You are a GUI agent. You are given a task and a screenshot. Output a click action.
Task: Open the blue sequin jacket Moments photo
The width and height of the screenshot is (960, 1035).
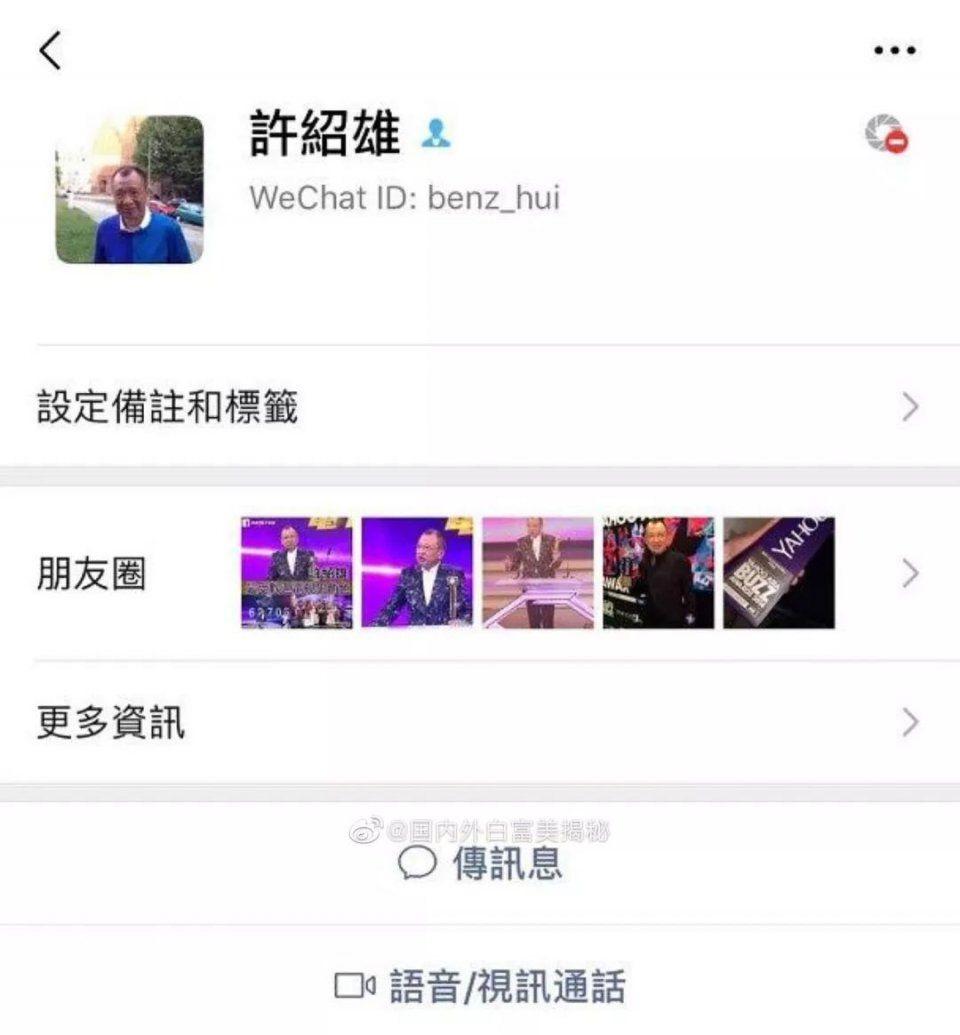419,570
